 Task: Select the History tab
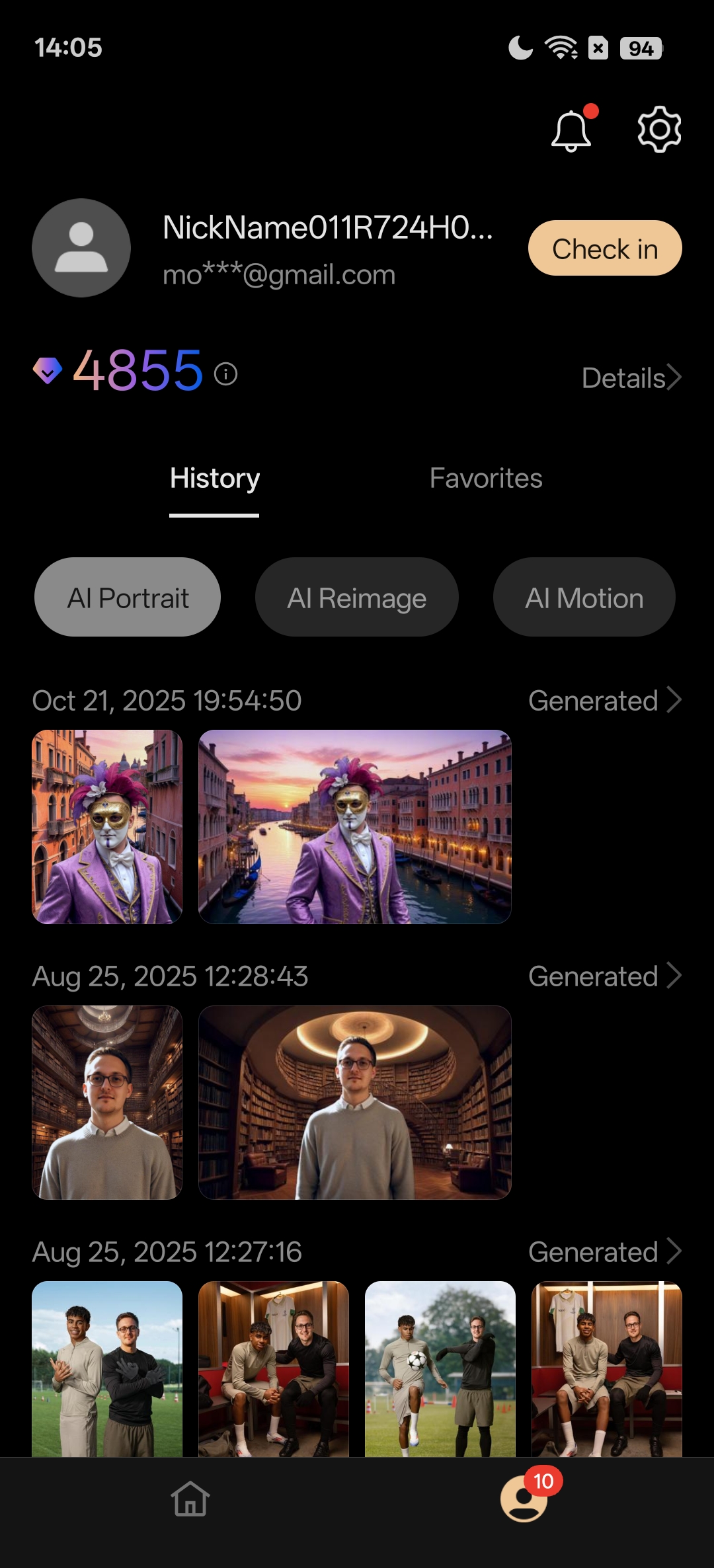214,479
